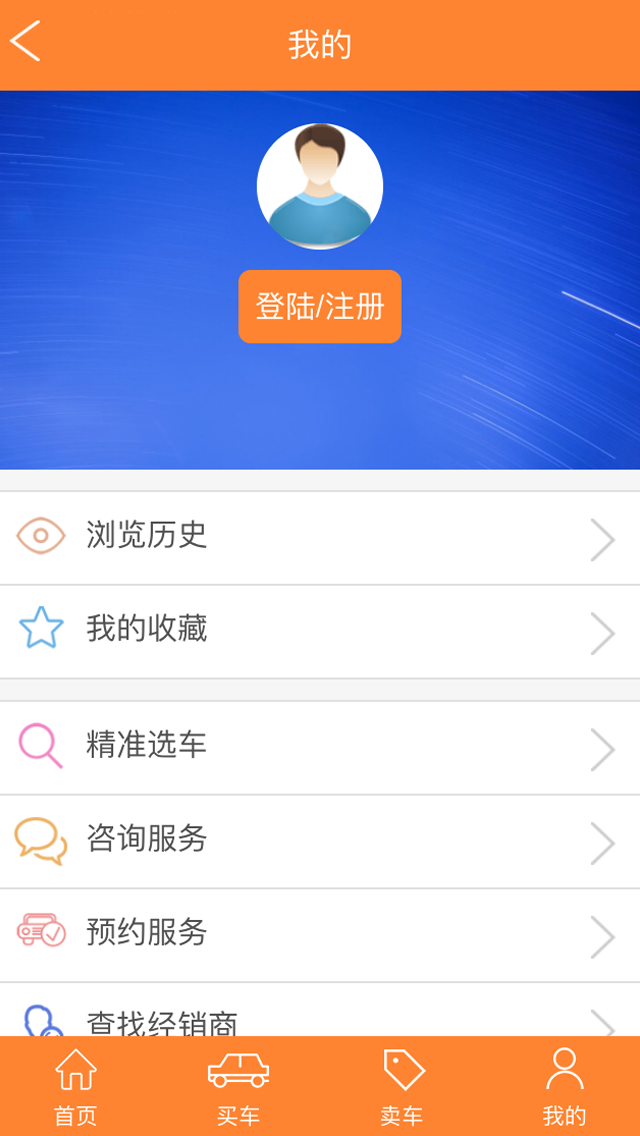Tap the profile avatar picture
This screenshot has height=1136, width=640.
[320, 186]
